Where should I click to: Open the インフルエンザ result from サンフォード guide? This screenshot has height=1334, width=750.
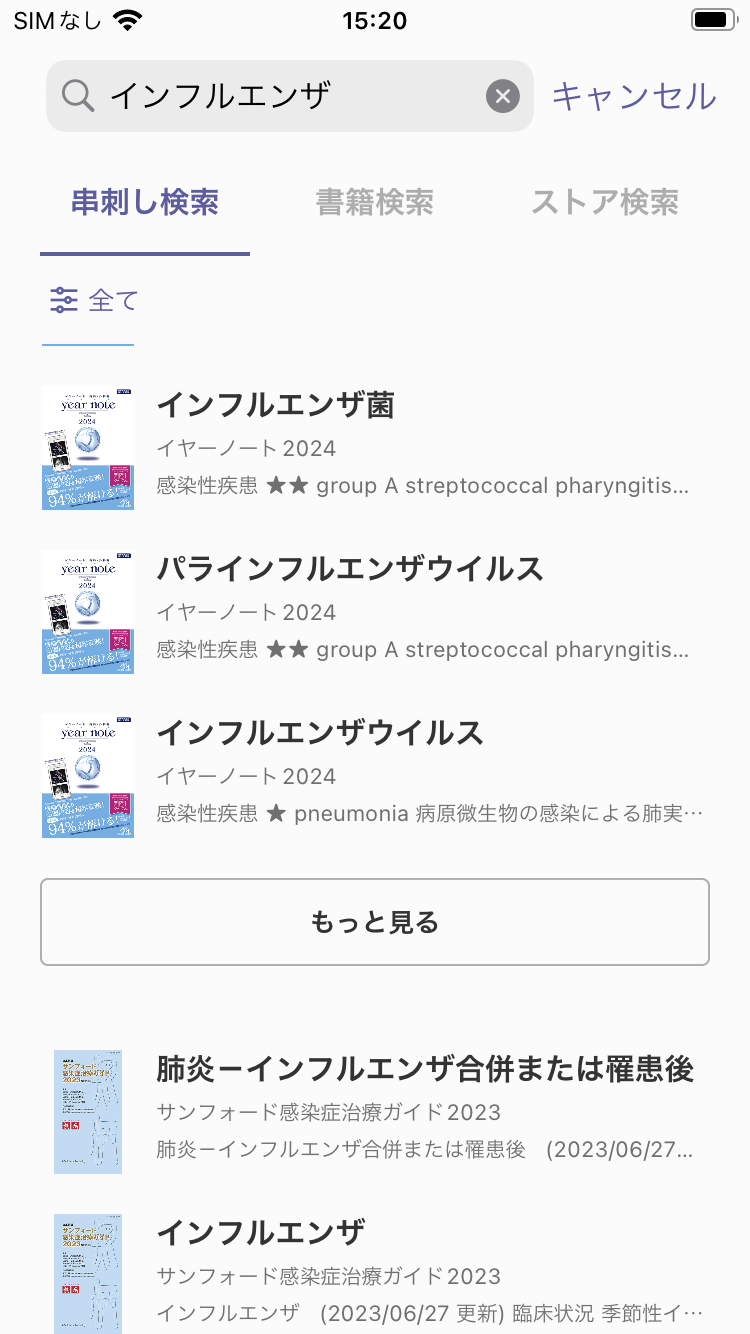375,1272
